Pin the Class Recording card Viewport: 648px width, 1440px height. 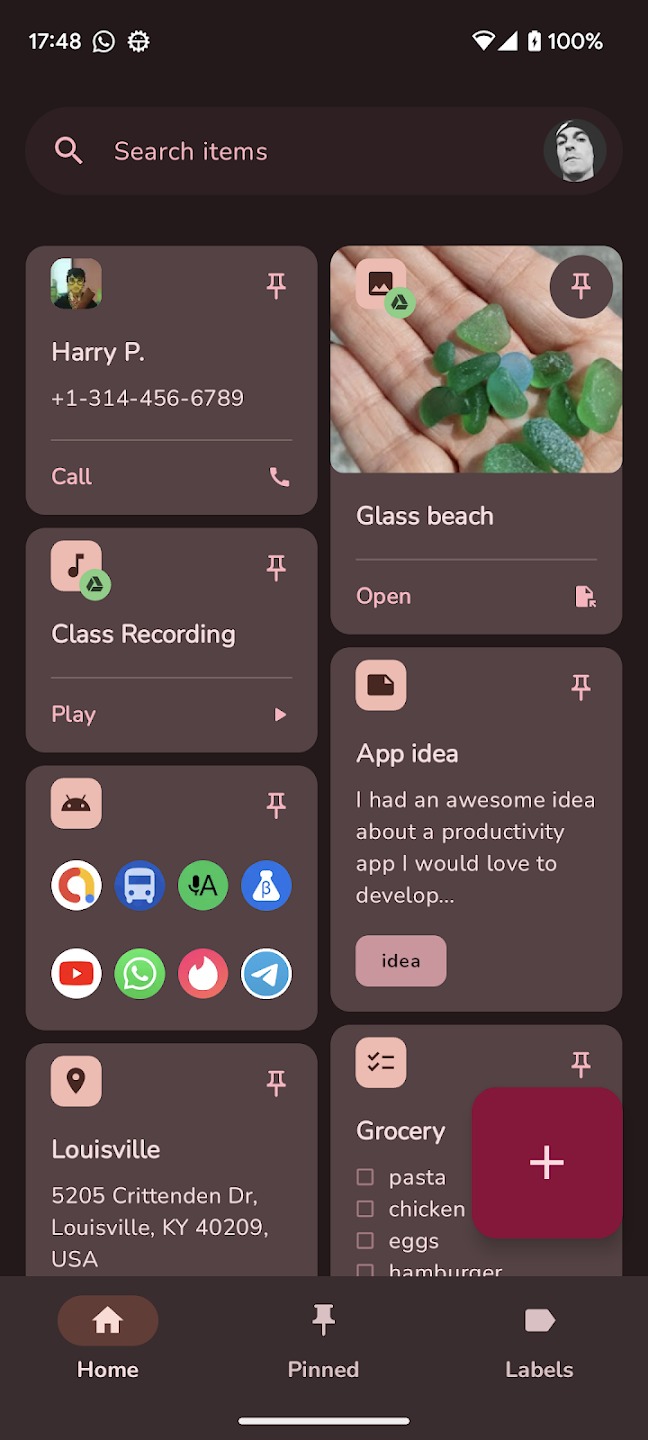pyautogui.click(x=277, y=568)
